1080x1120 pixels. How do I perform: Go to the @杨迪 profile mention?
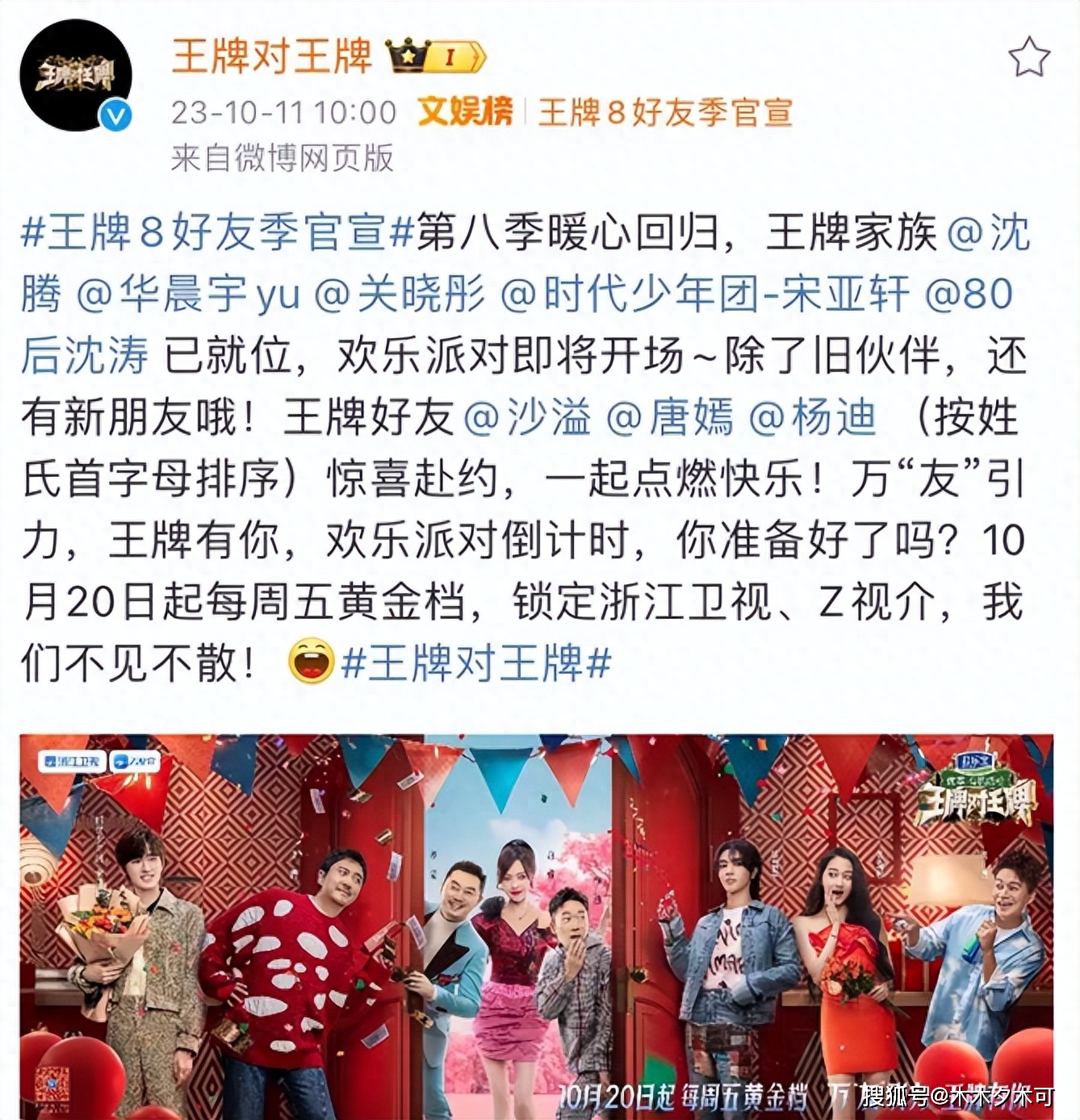coord(812,417)
